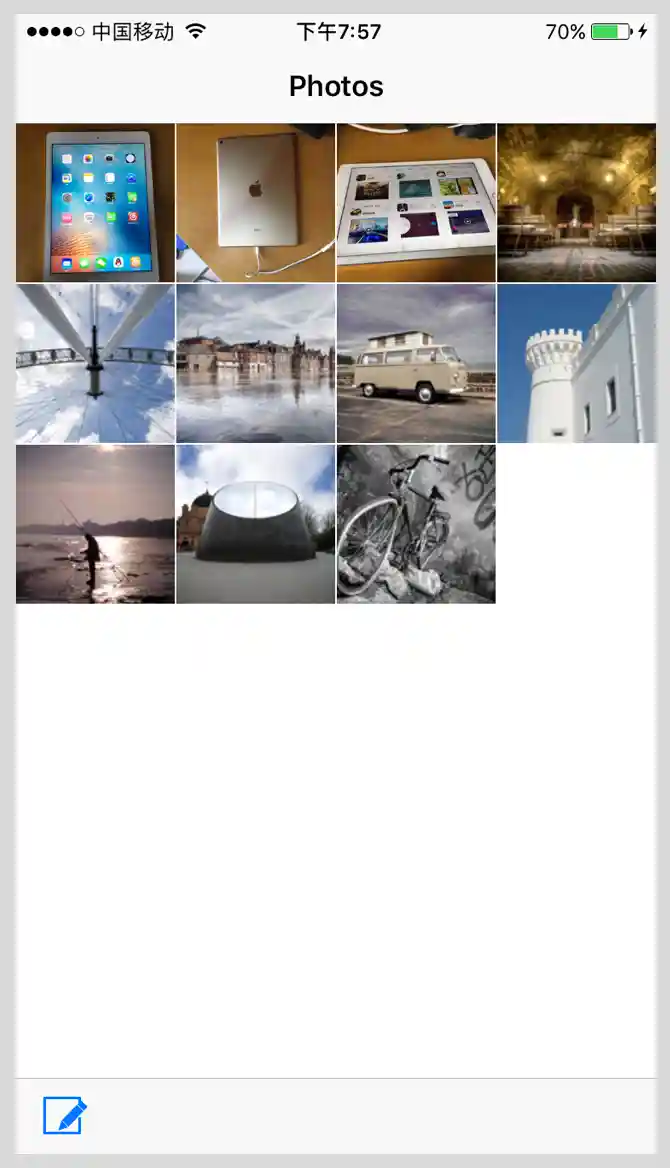View the white iPad showing app cards
Image resolution: width=670 pixels, height=1168 pixels.
[416, 203]
